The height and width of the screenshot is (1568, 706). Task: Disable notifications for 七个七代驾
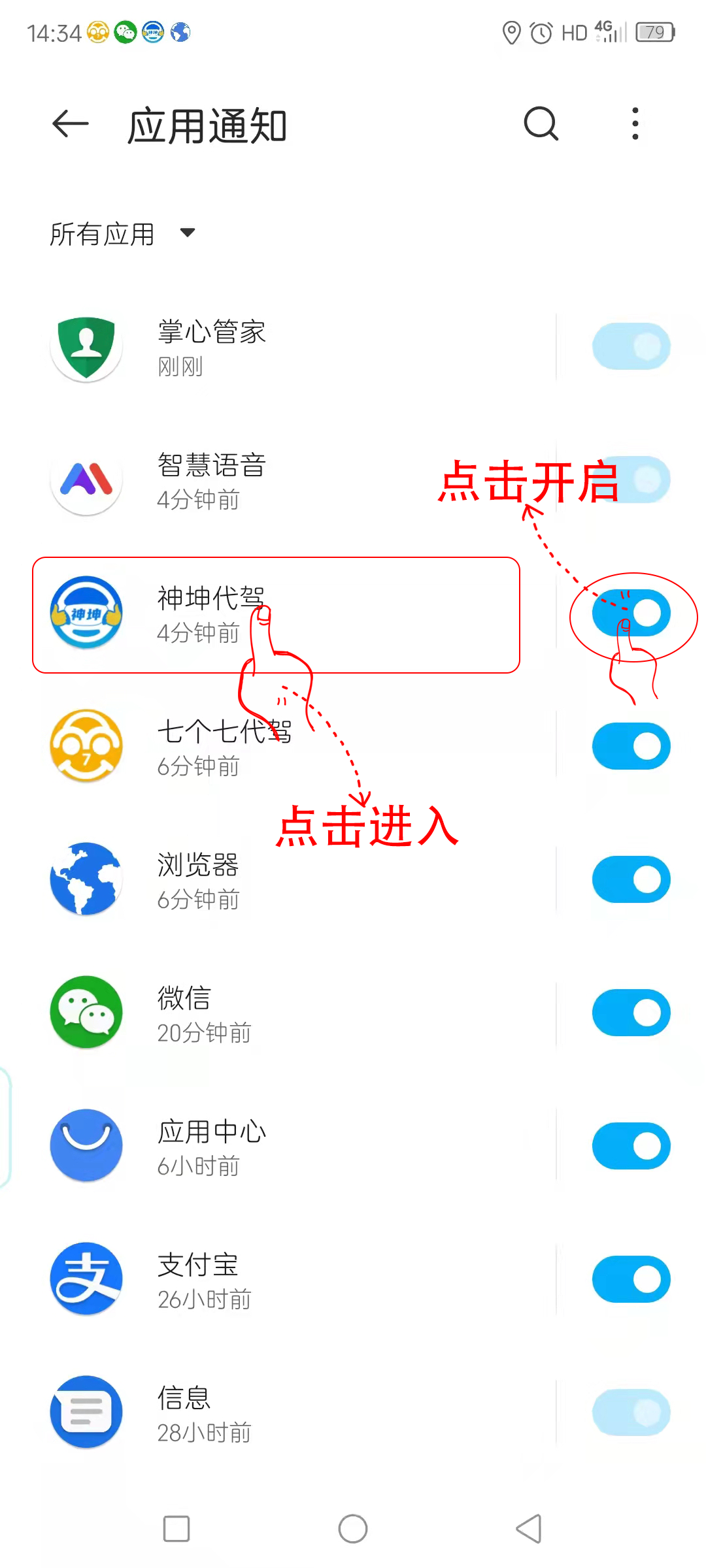tap(631, 746)
